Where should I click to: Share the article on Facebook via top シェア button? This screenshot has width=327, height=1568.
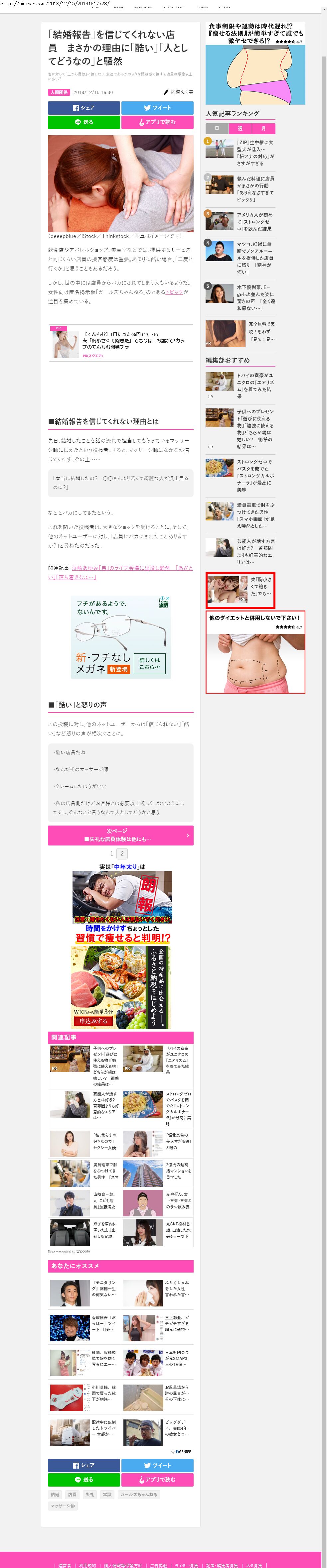(x=84, y=108)
